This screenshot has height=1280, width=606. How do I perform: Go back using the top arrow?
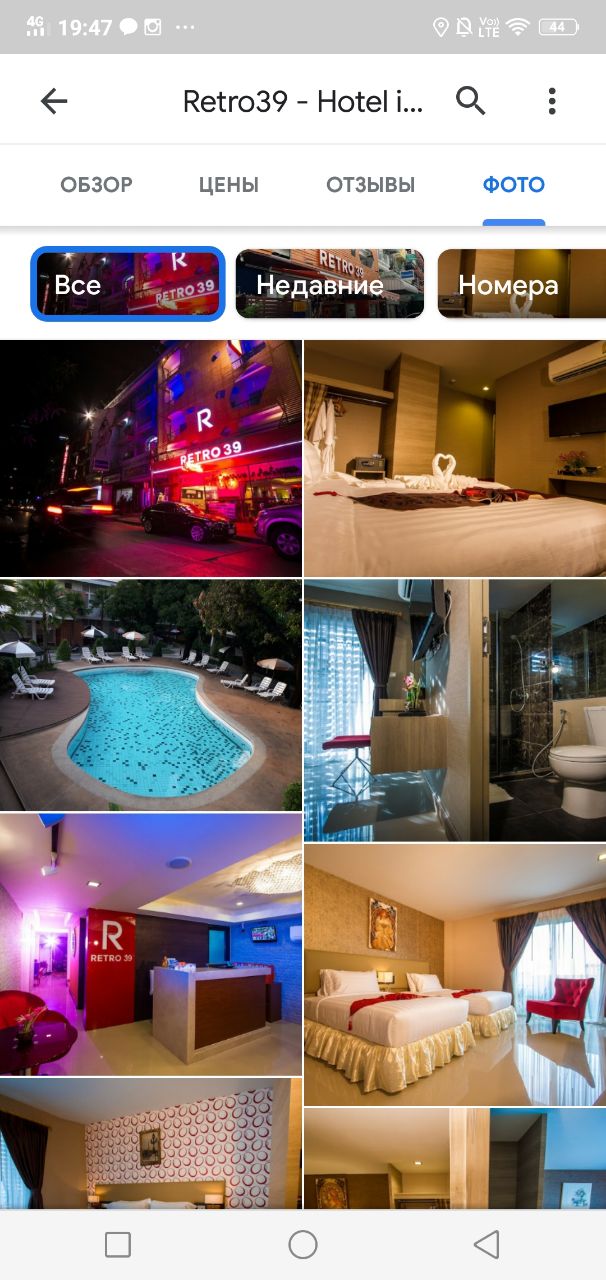tap(54, 101)
